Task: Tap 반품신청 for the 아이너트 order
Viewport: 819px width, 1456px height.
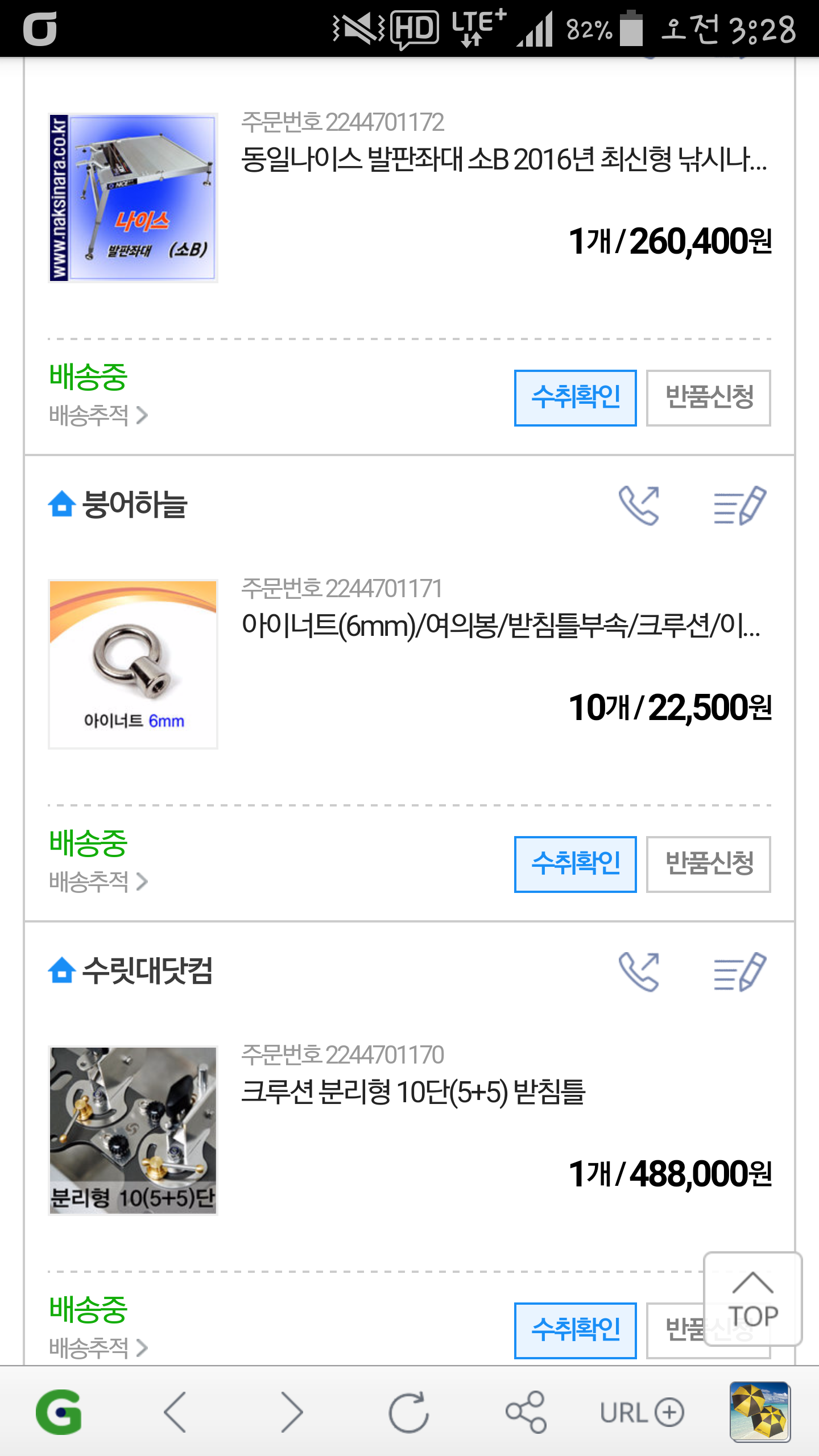Action: pos(709,864)
